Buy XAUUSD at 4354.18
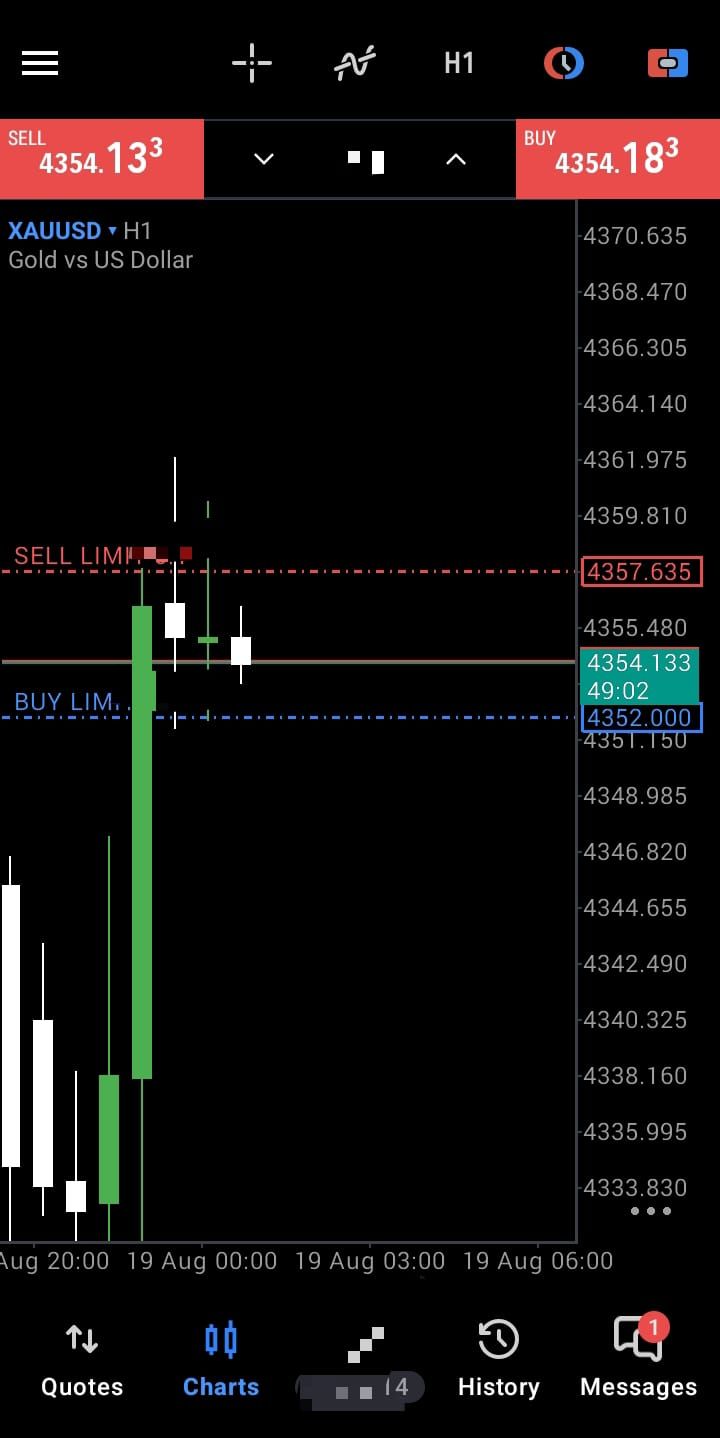The height and width of the screenshot is (1438, 720). 618,159
